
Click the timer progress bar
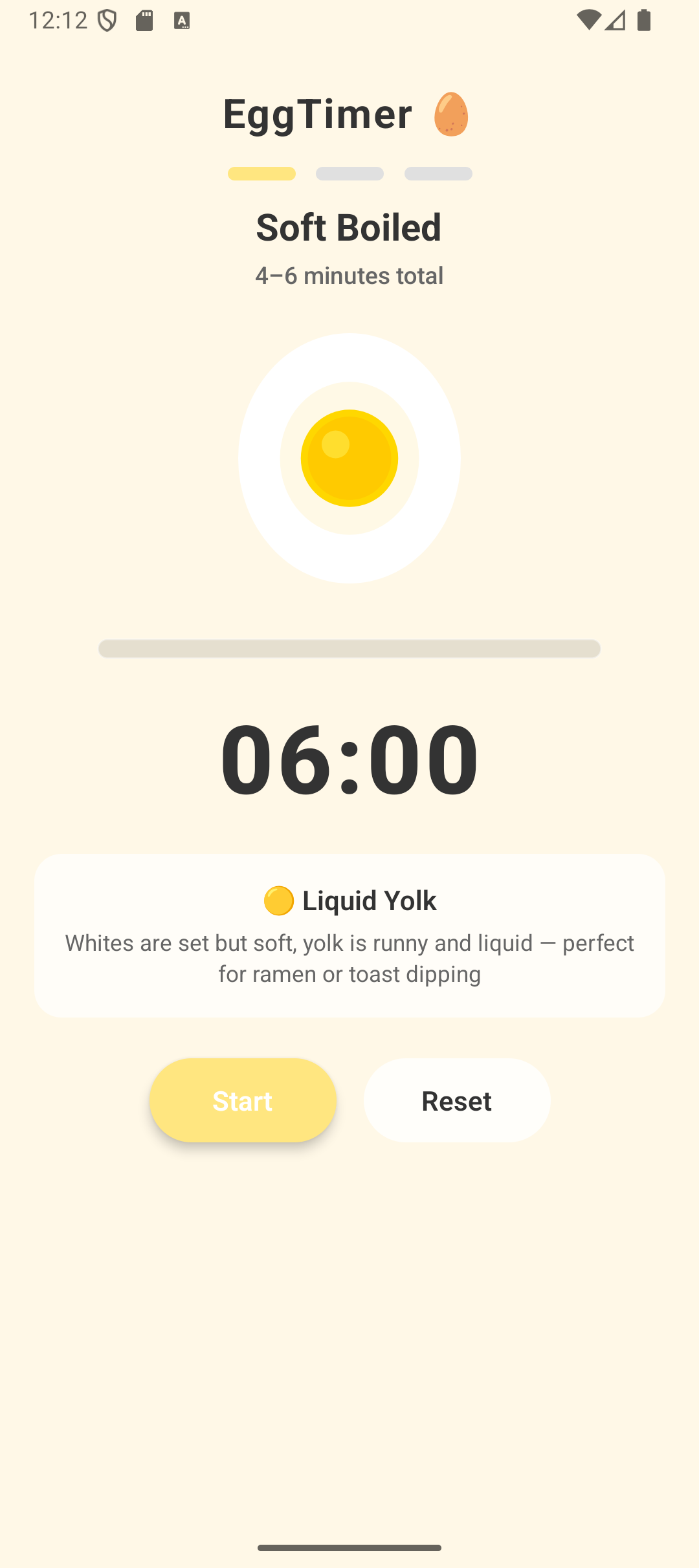coord(349,649)
